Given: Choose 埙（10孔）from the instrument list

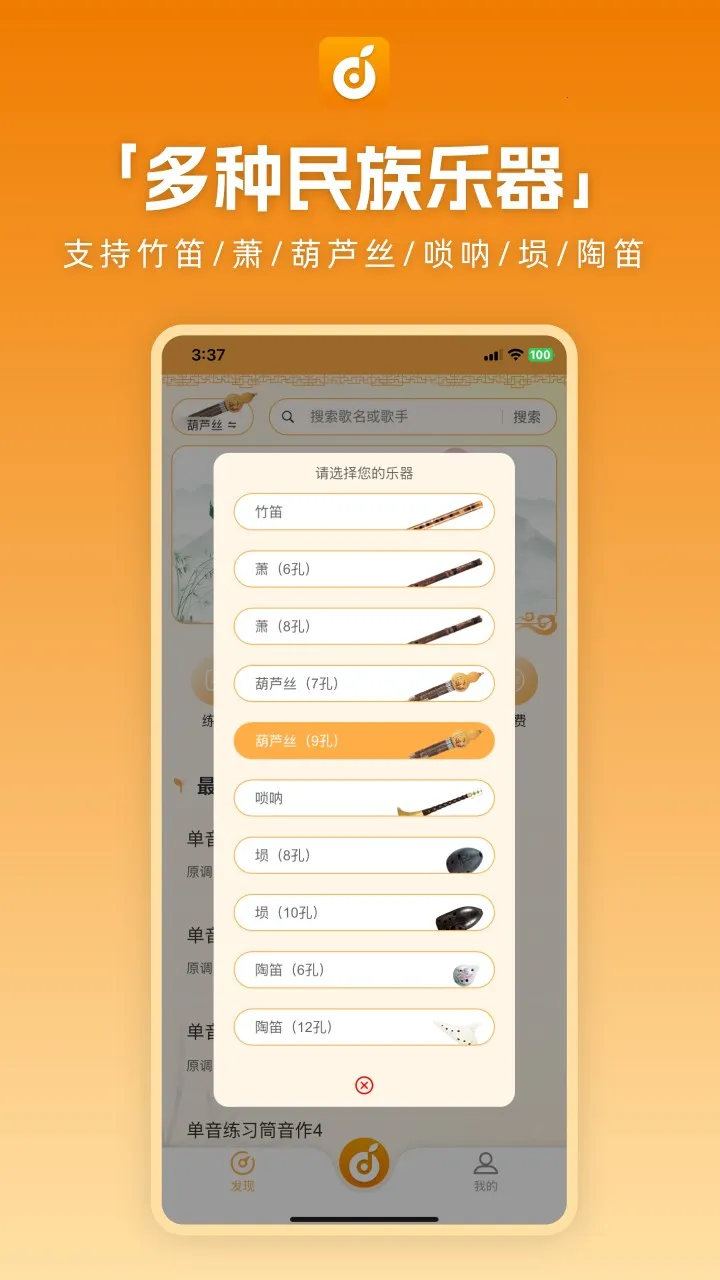Looking at the screenshot, I should pyautogui.click(x=363, y=912).
